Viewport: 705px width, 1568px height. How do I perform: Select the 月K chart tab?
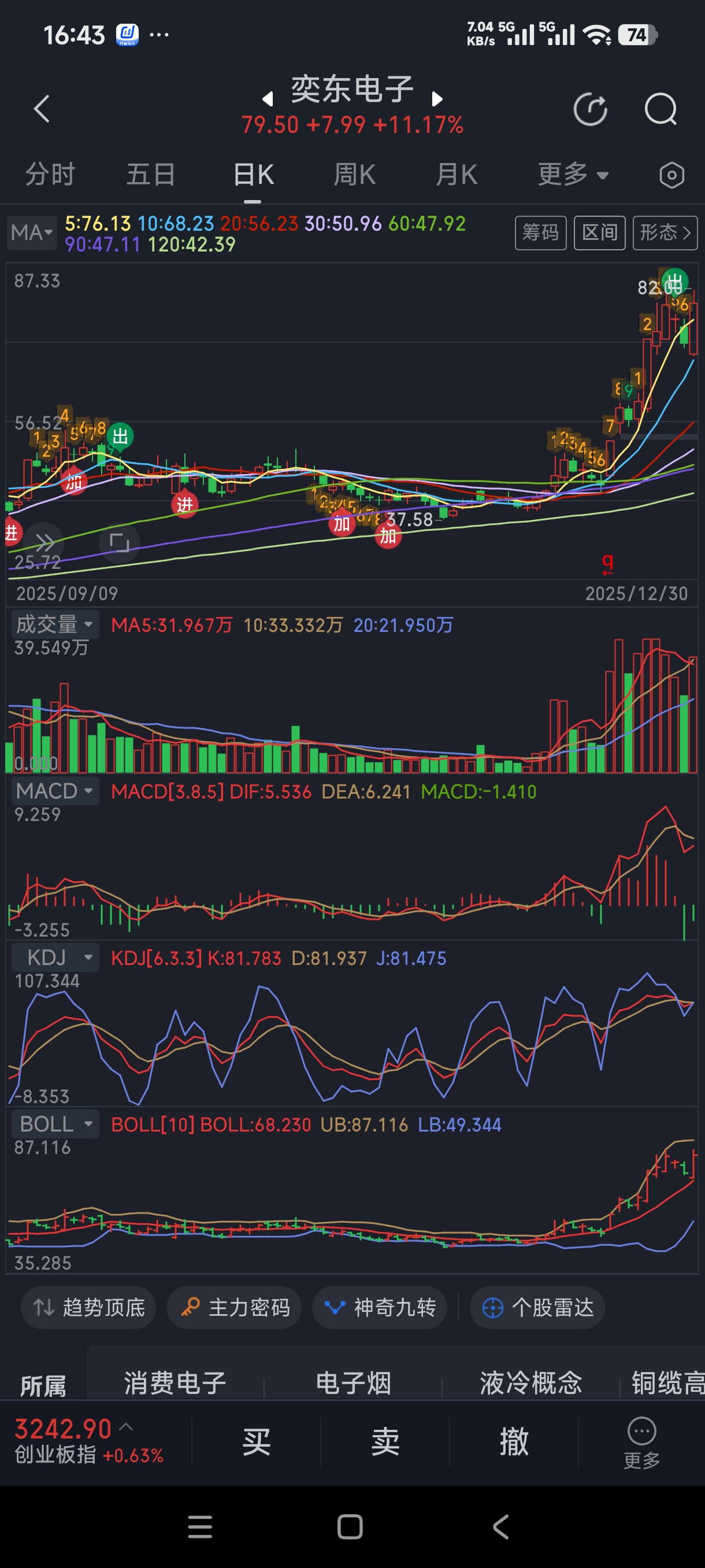click(456, 175)
